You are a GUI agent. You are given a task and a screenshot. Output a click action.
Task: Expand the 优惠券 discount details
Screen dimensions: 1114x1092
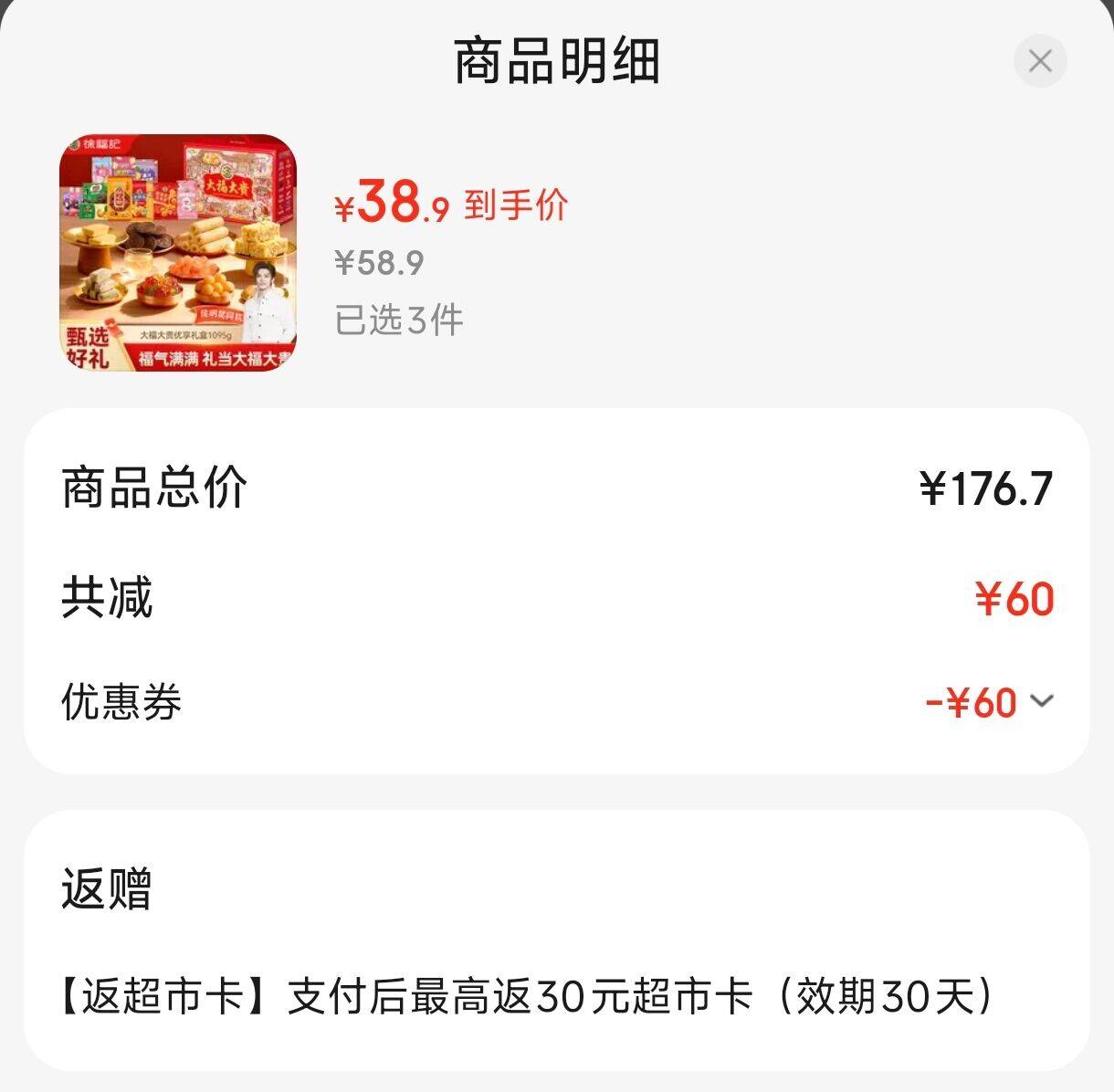[1041, 701]
